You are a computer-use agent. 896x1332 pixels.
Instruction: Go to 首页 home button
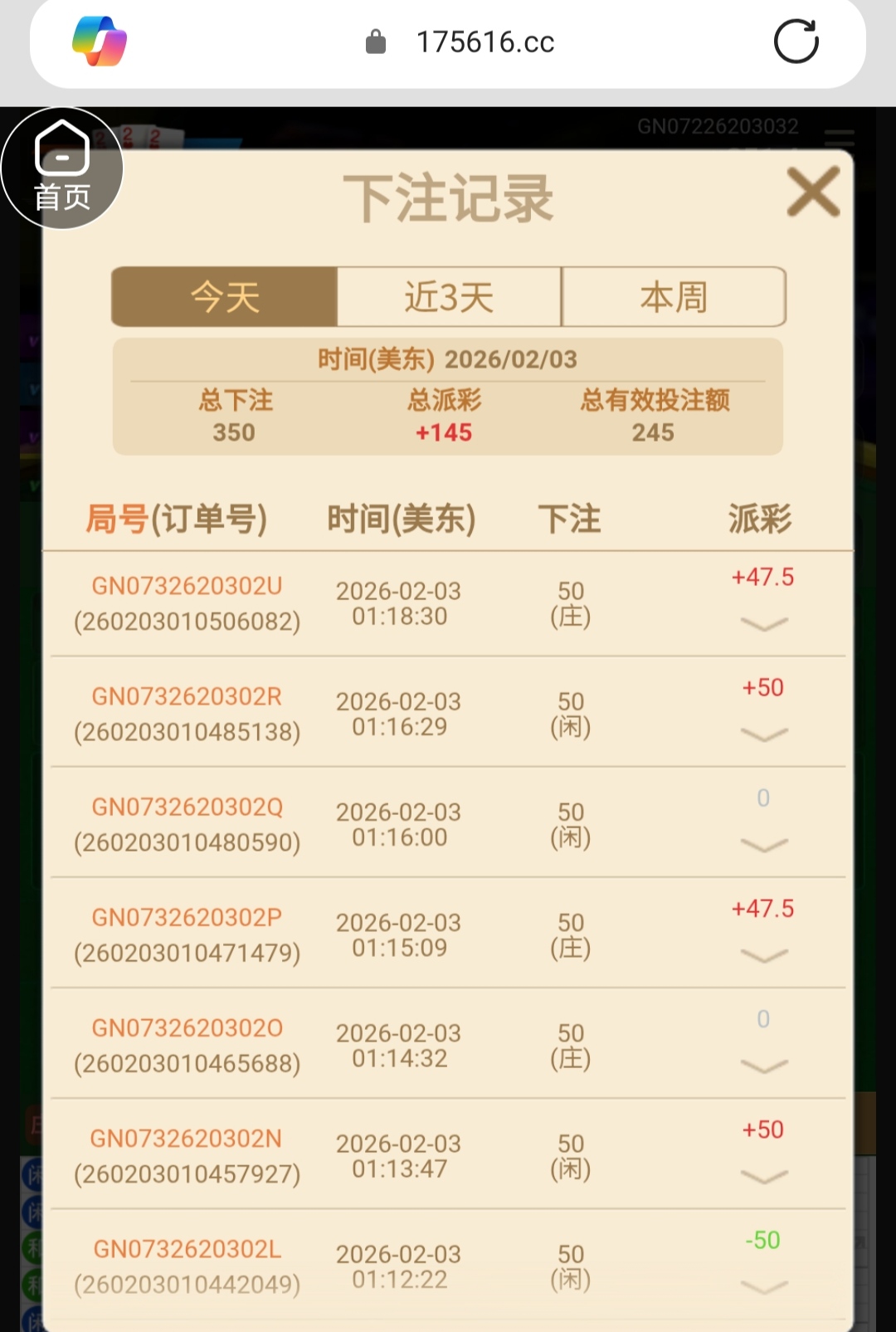[62, 168]
